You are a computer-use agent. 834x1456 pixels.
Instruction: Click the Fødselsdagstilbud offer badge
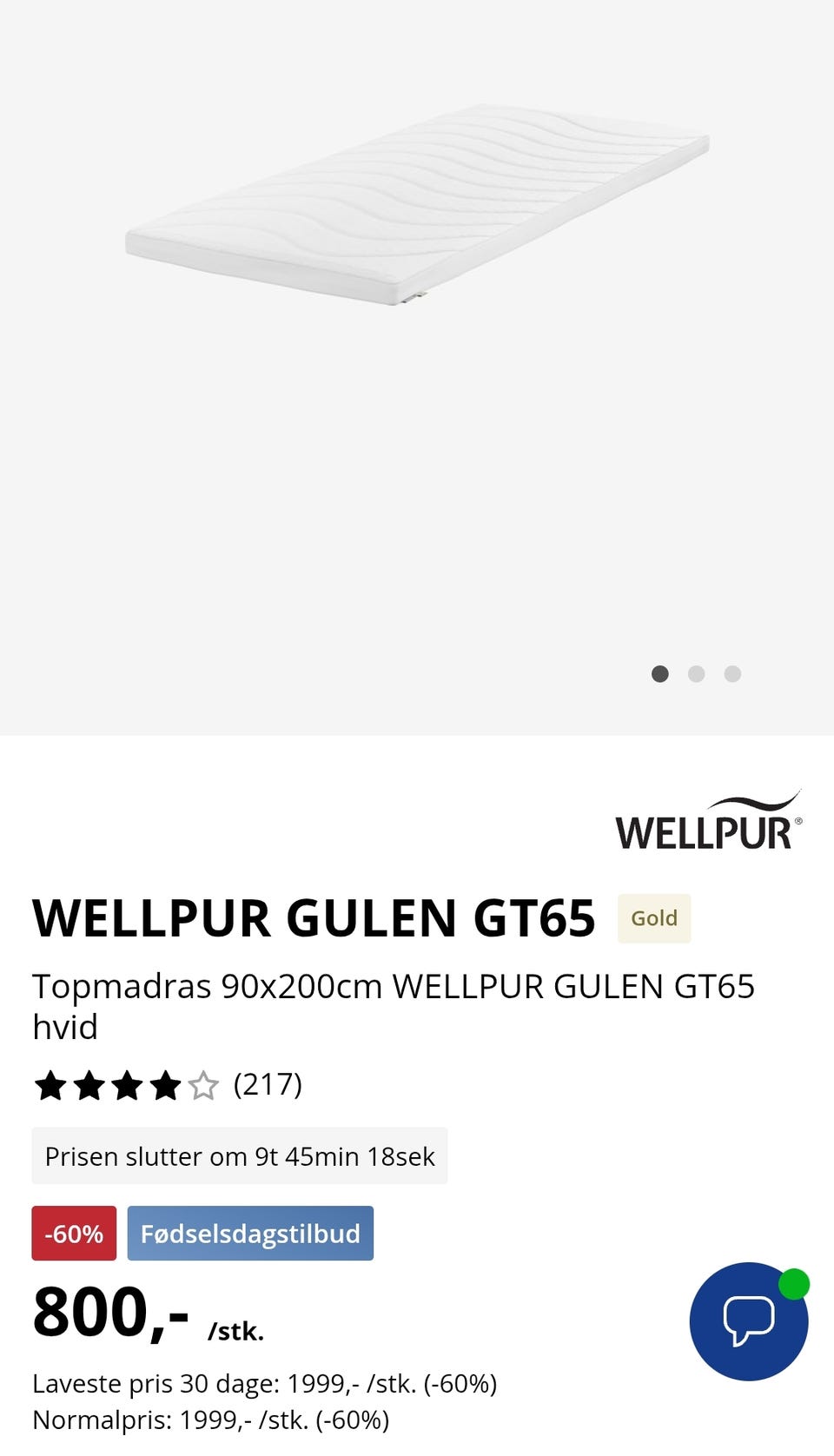(250, 1233)
